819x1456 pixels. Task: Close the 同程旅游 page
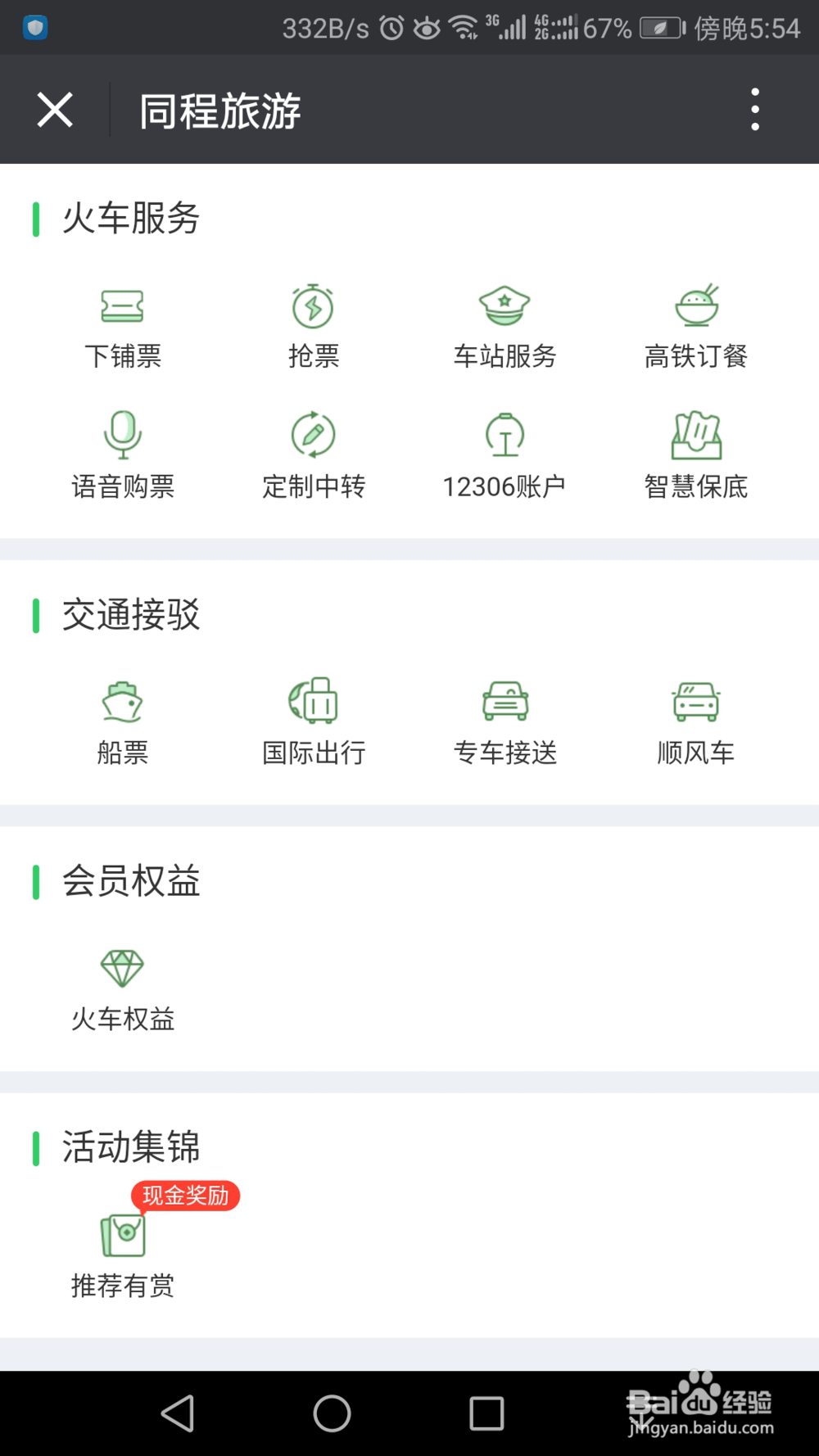pyautogui.click(x=55, y=110)
